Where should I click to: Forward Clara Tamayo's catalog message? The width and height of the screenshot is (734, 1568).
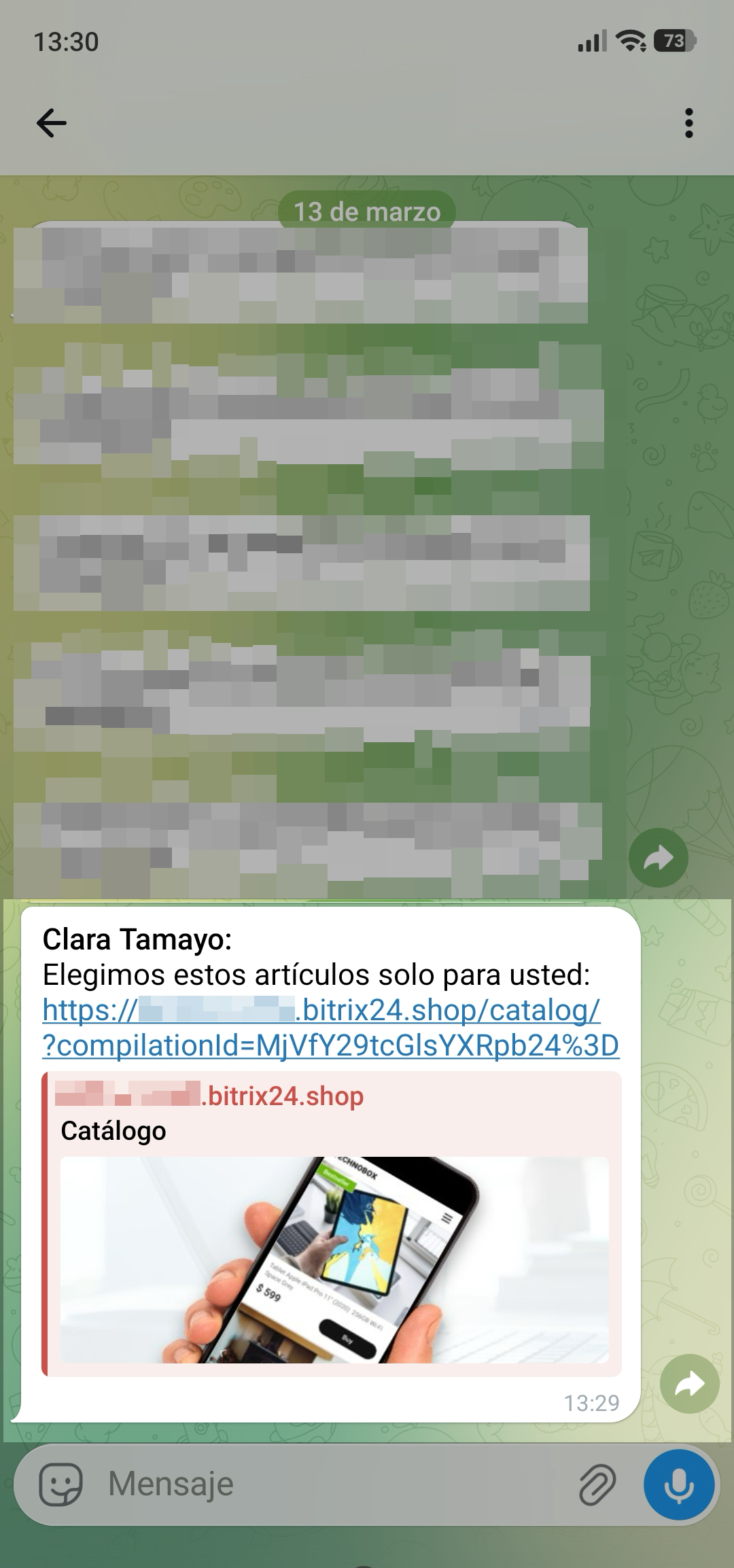coord(689,1383)
